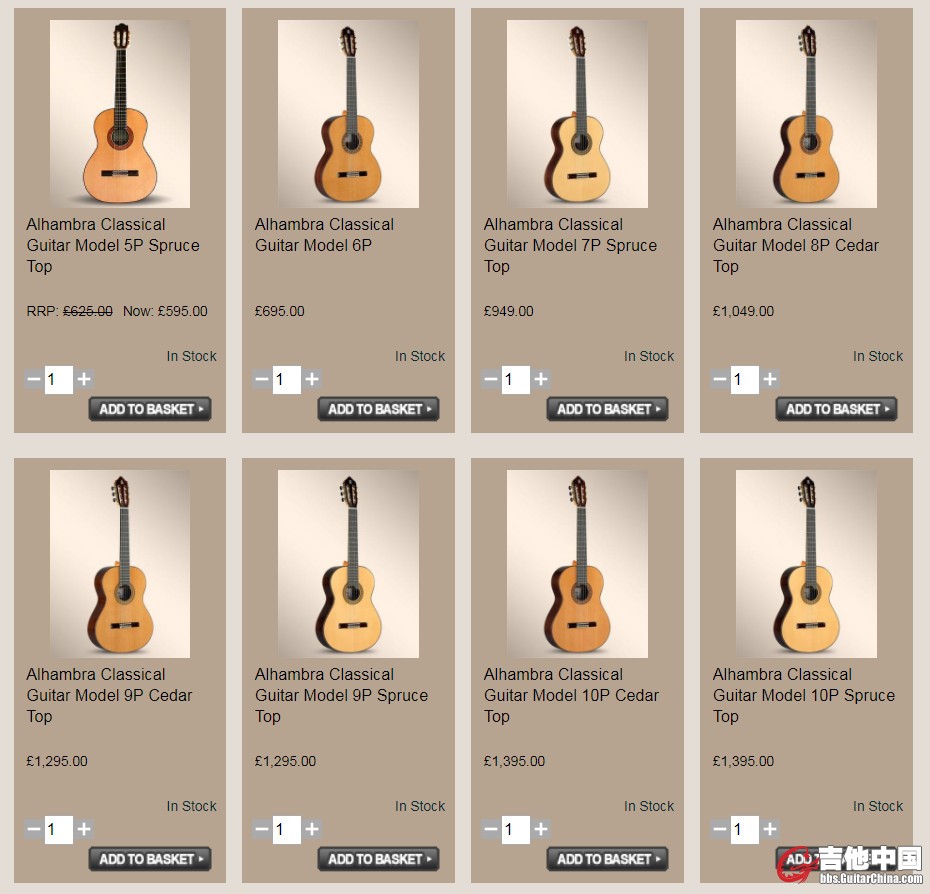This screenshot has height=894, width=930.
Task: Open Model 8P Cedar Top product title
Action: (795, 245)
